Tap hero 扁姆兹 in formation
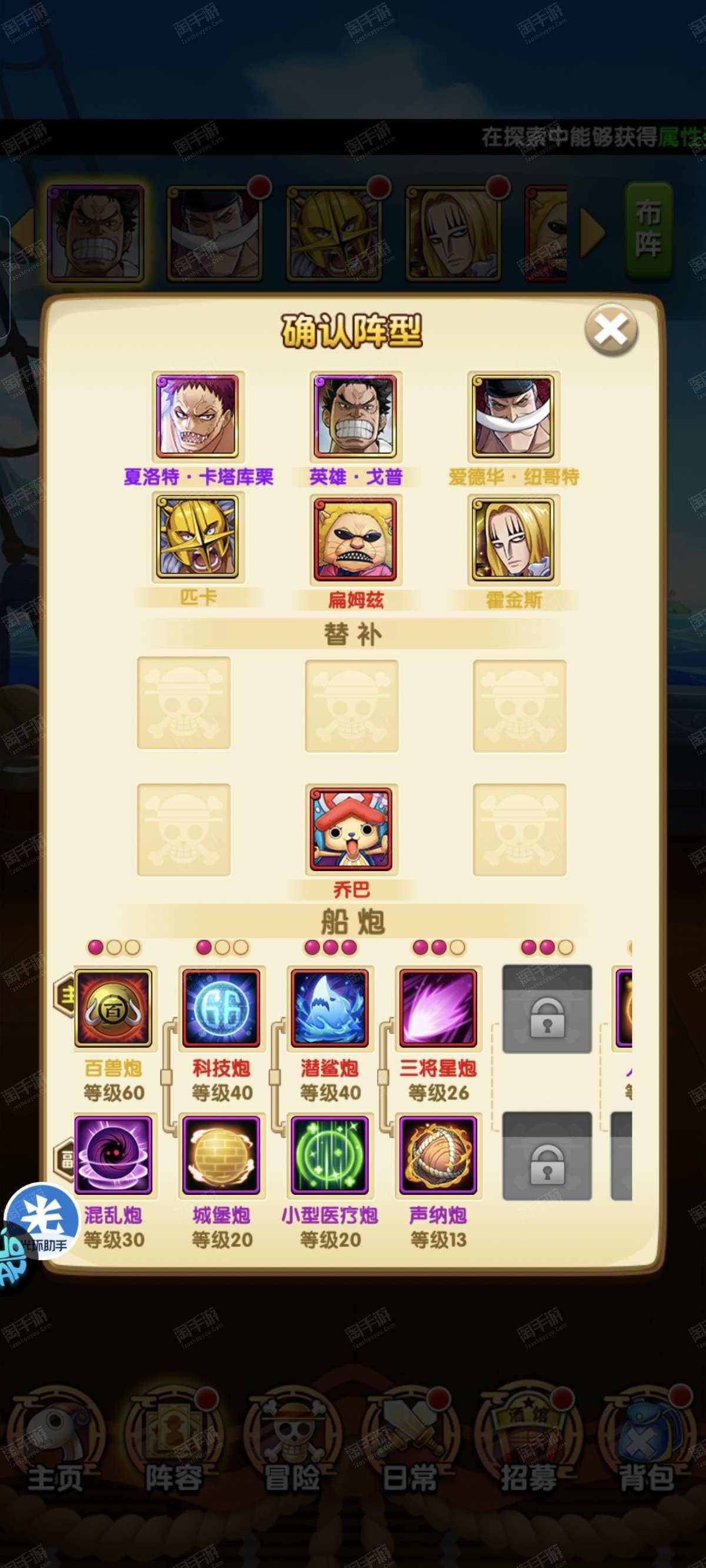This screenshot has height=1568, width=706. [355, 539]
